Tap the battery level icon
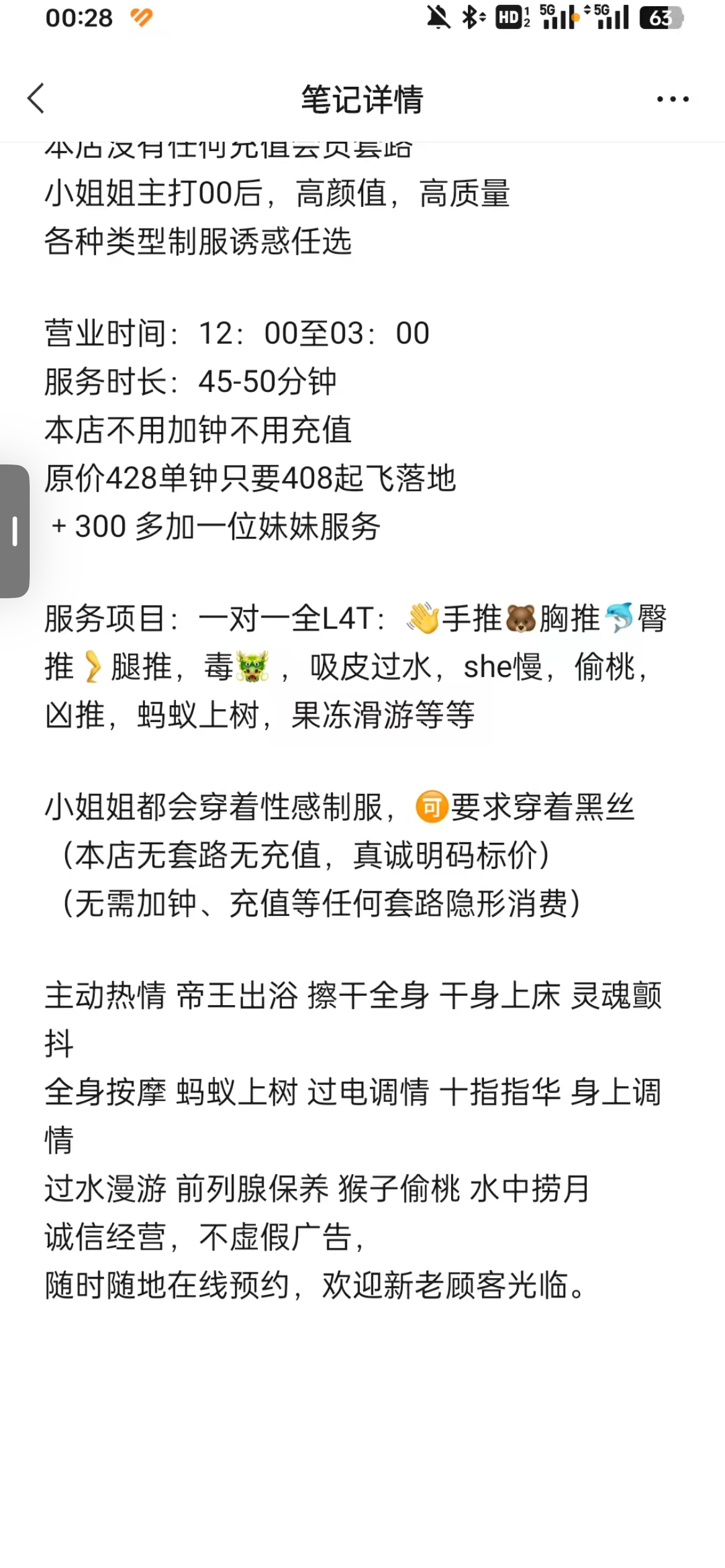This screenshot has height=1568, width=725. [x=661, y=19]
